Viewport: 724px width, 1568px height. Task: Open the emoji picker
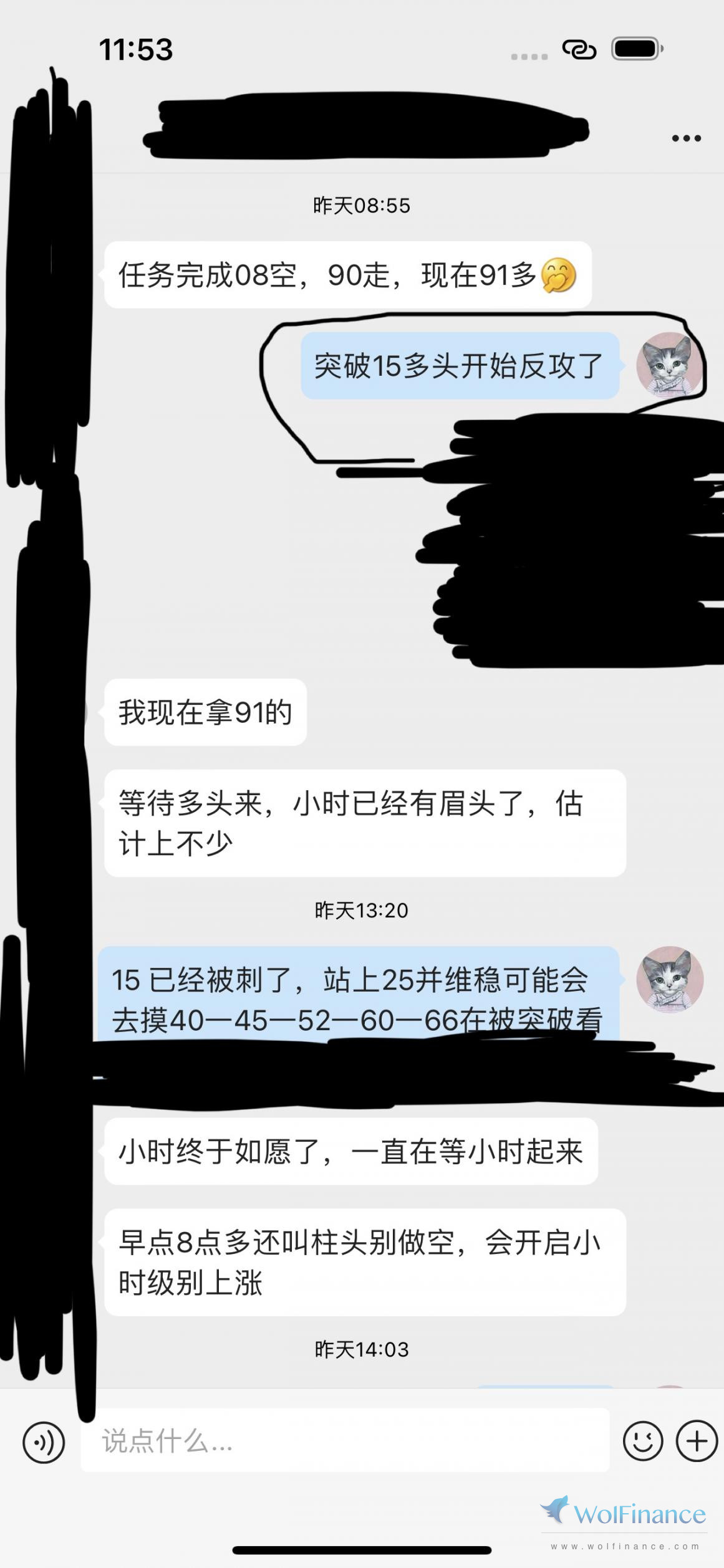click(x=642, y=1441)
